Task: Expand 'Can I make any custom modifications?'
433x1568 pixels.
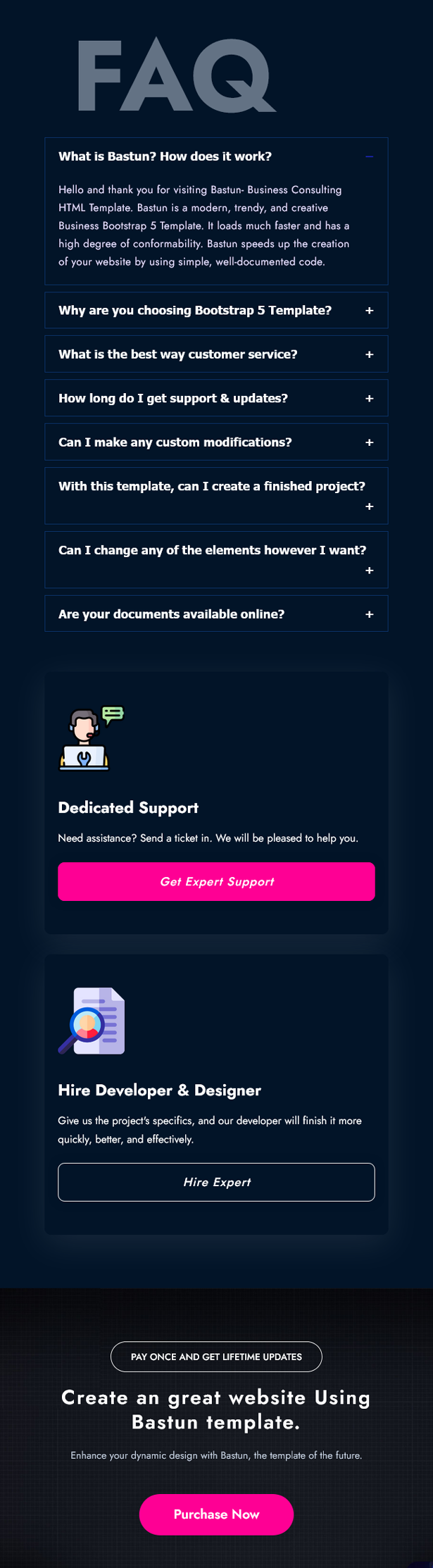Action: point(215,442)
